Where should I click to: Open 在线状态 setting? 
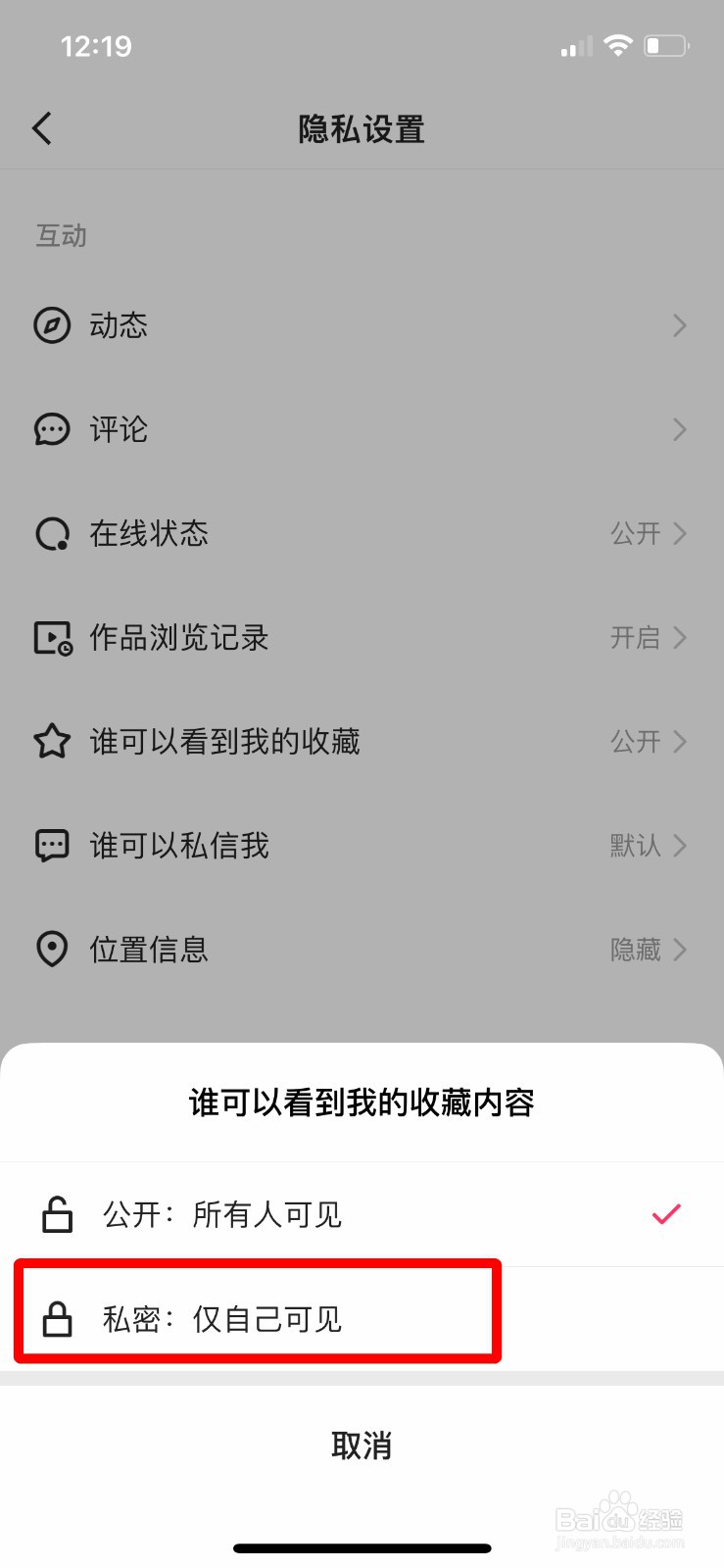(x=361, y=533)
